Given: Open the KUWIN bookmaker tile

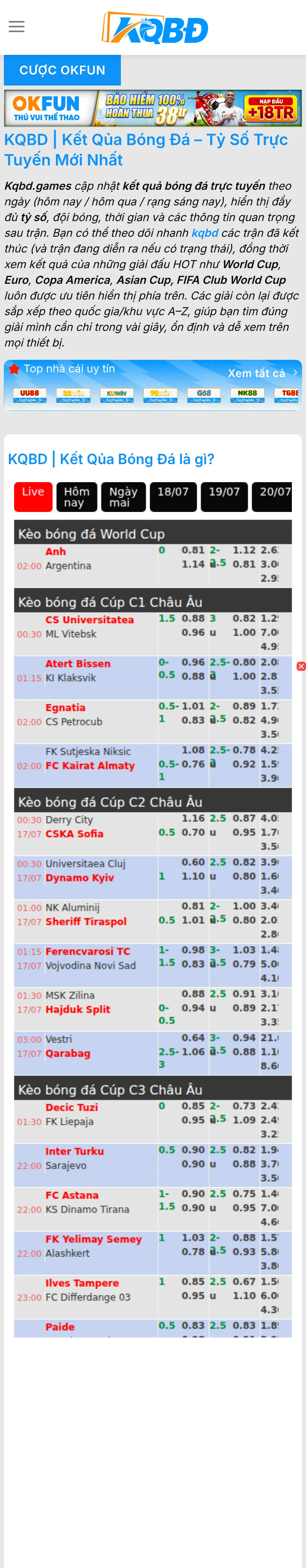Looking at the screenshot, I should [116, 396].
